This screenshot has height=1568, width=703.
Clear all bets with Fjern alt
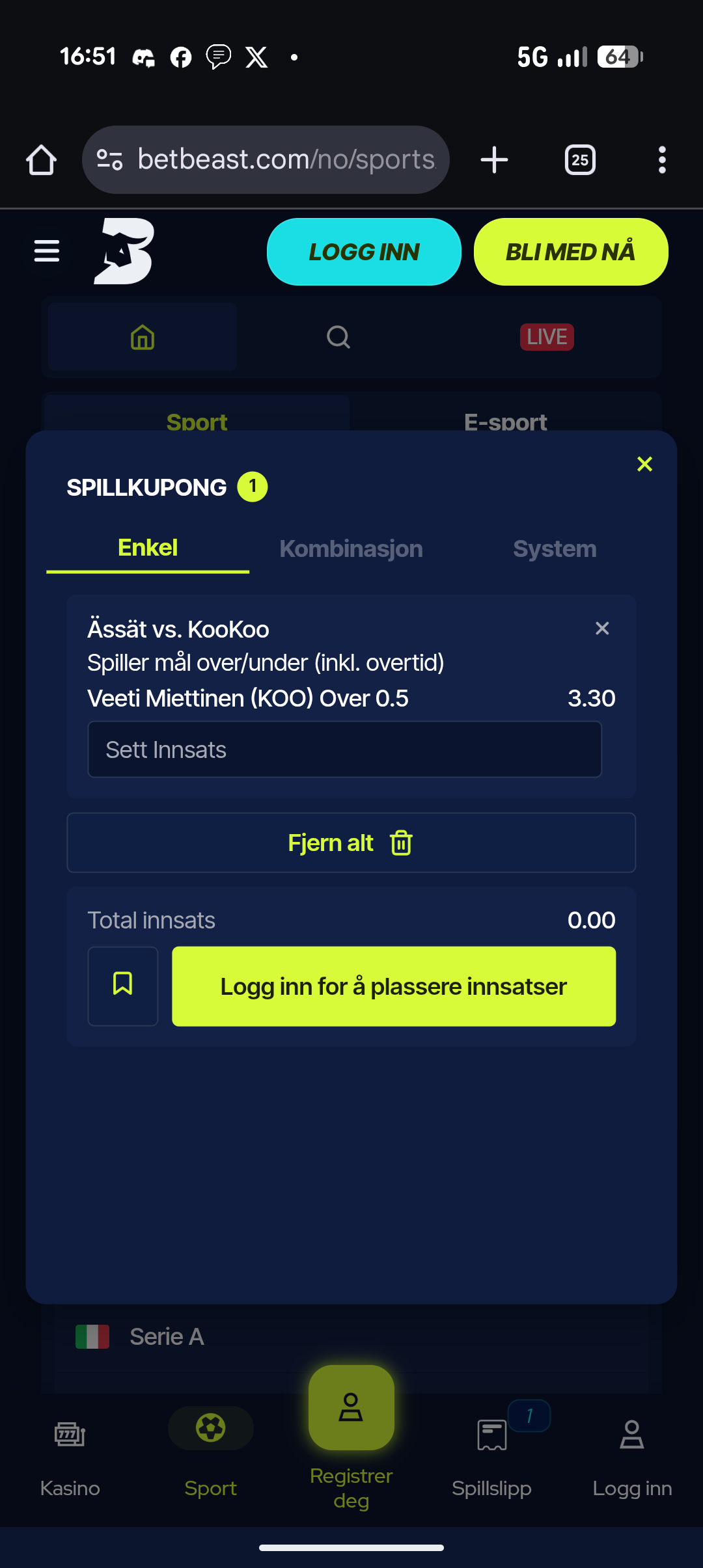(x=351, y=843)
